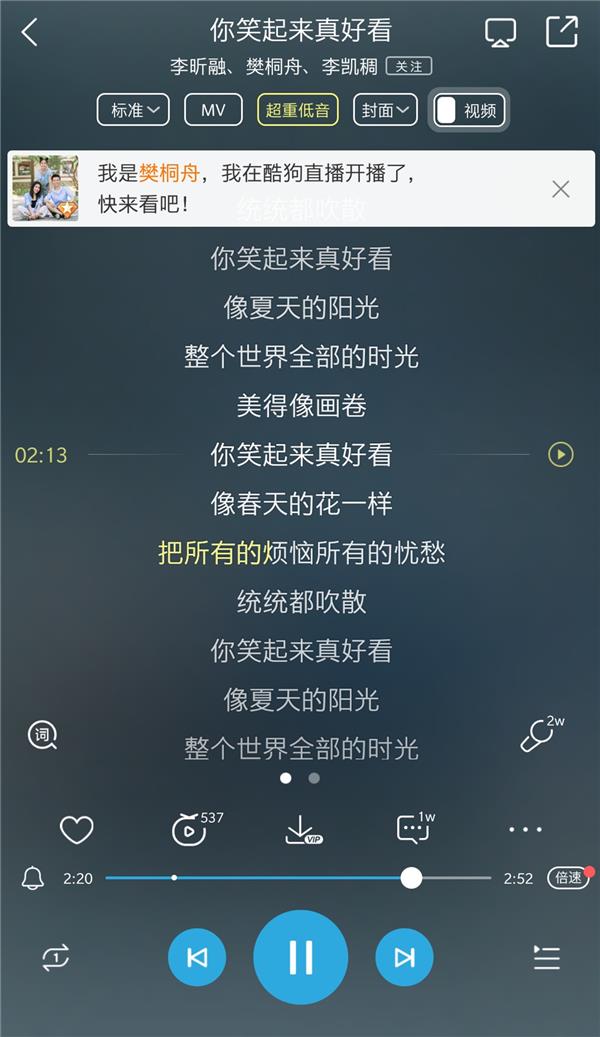Expand the 封面 dropdown
This screenshot has width=600, height=1037.
pyautogui.click(x=385, y=110)
